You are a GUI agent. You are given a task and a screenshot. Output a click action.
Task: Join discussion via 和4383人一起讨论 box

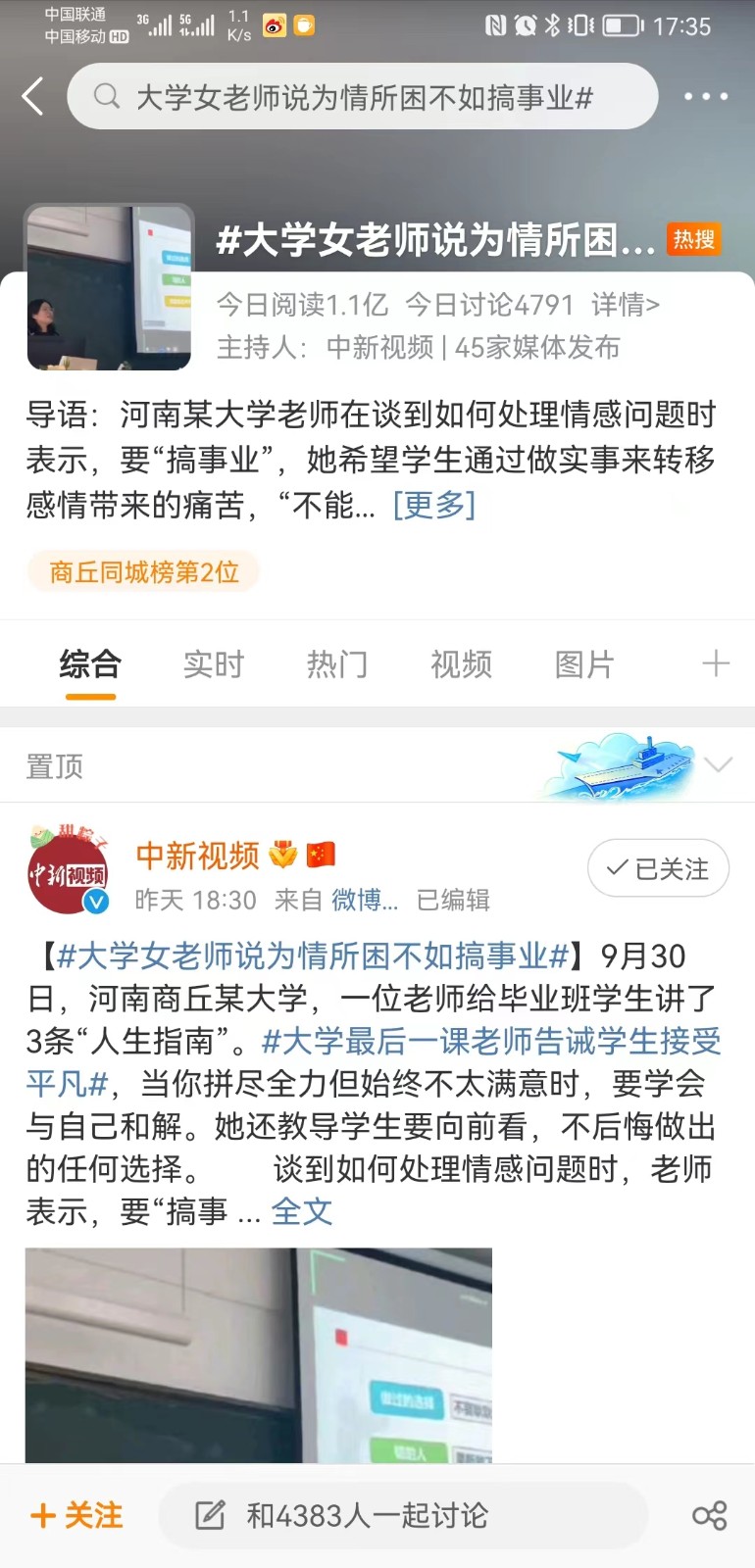402,1515
